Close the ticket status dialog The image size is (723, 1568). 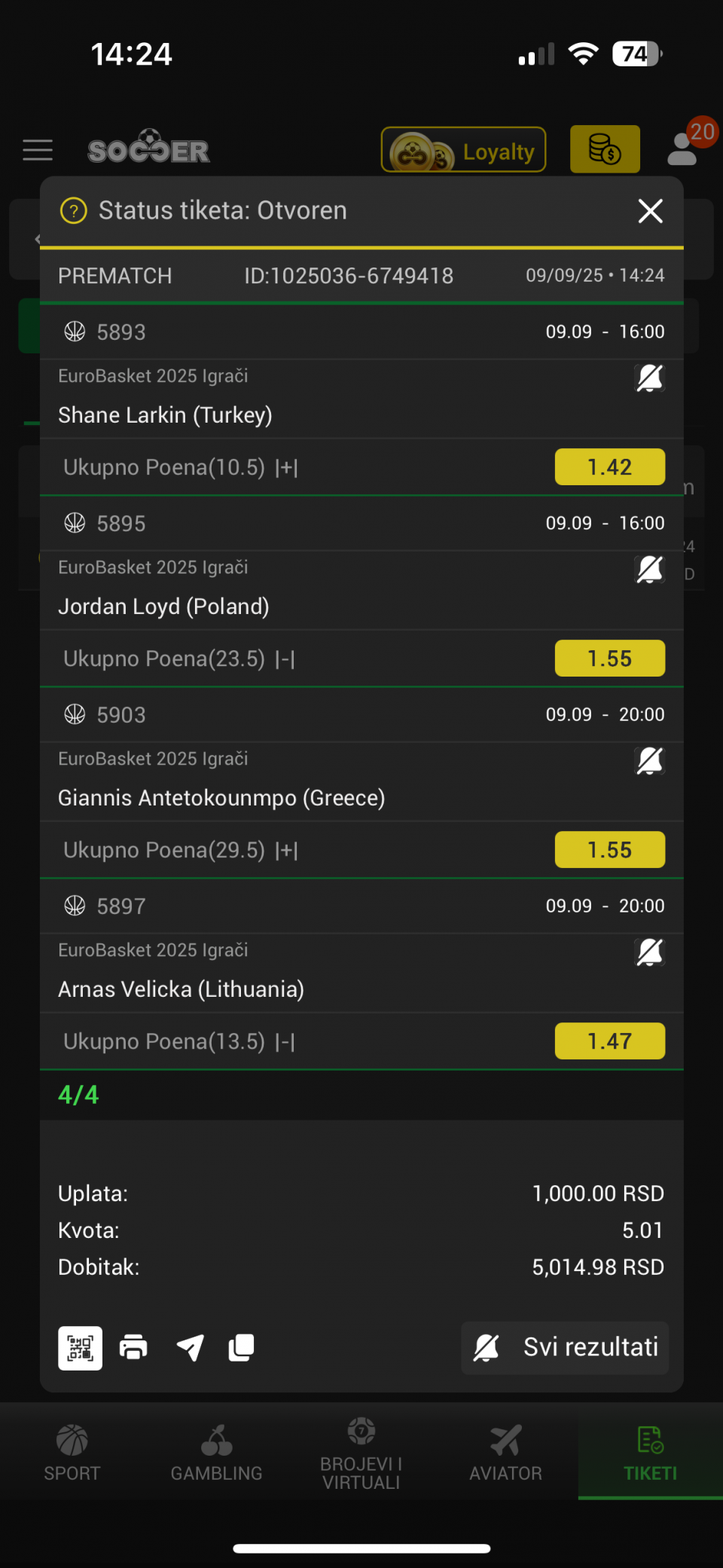click(x=650, y=211)
